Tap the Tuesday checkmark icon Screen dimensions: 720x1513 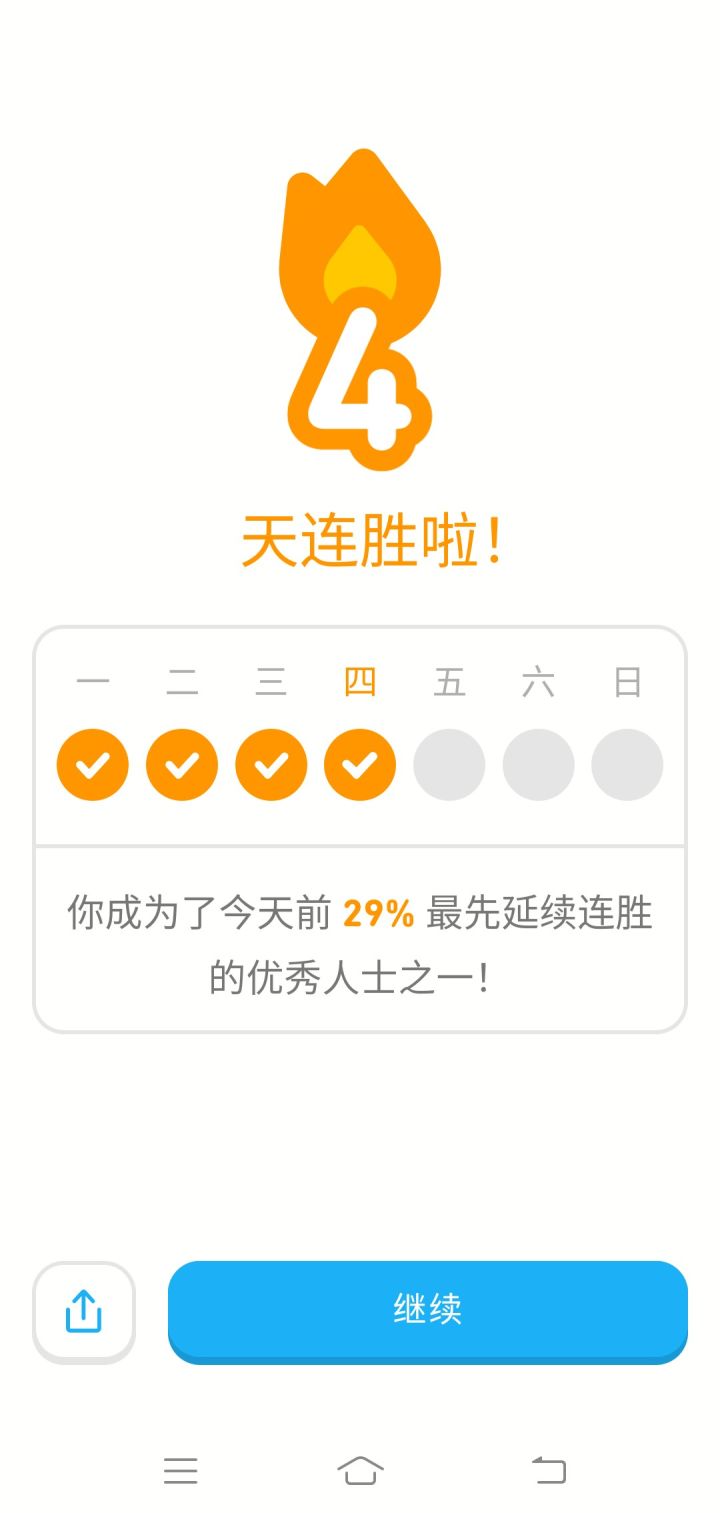point(181,764)
